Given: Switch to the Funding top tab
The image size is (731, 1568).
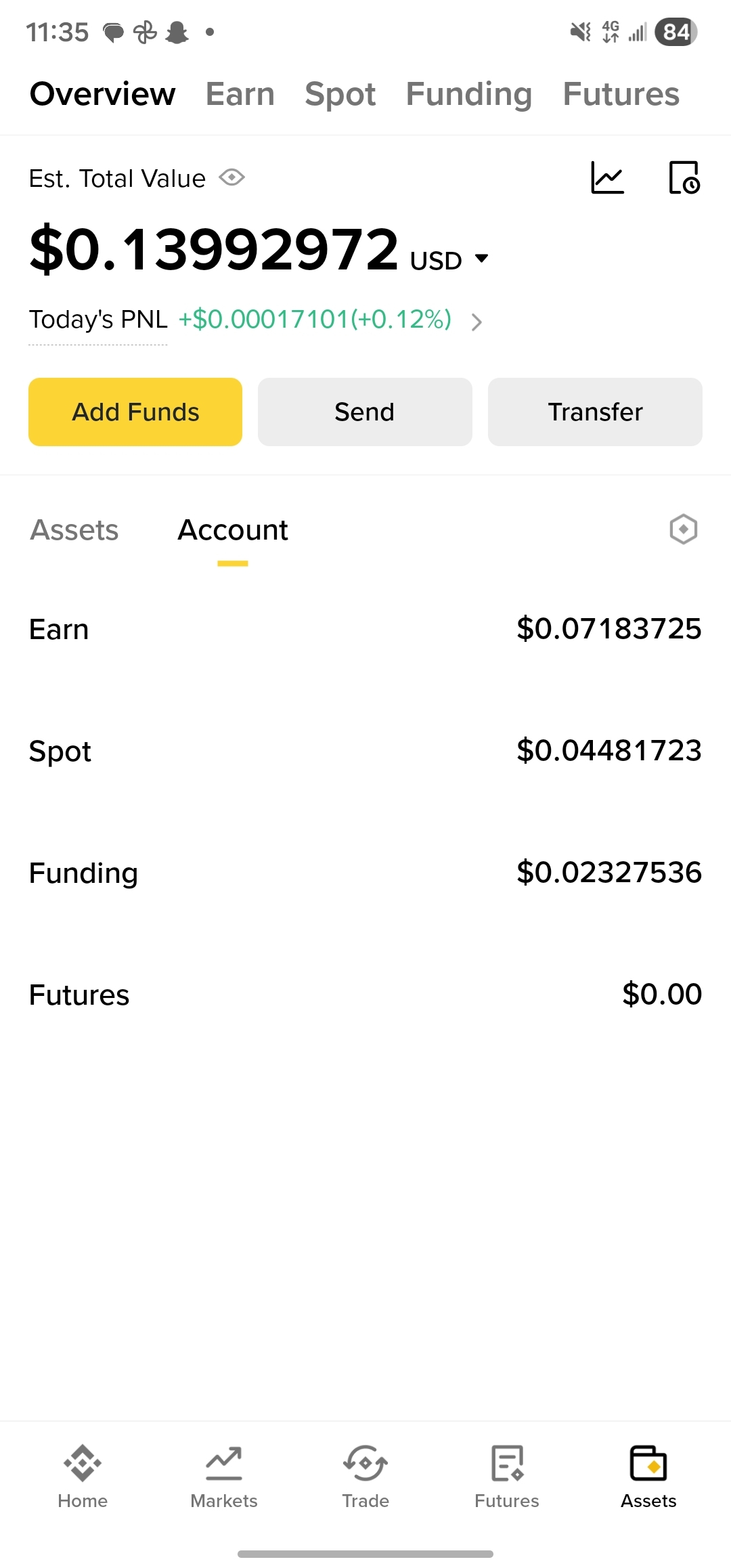Looking at the screenshot, I should click(x=469, y=93).
